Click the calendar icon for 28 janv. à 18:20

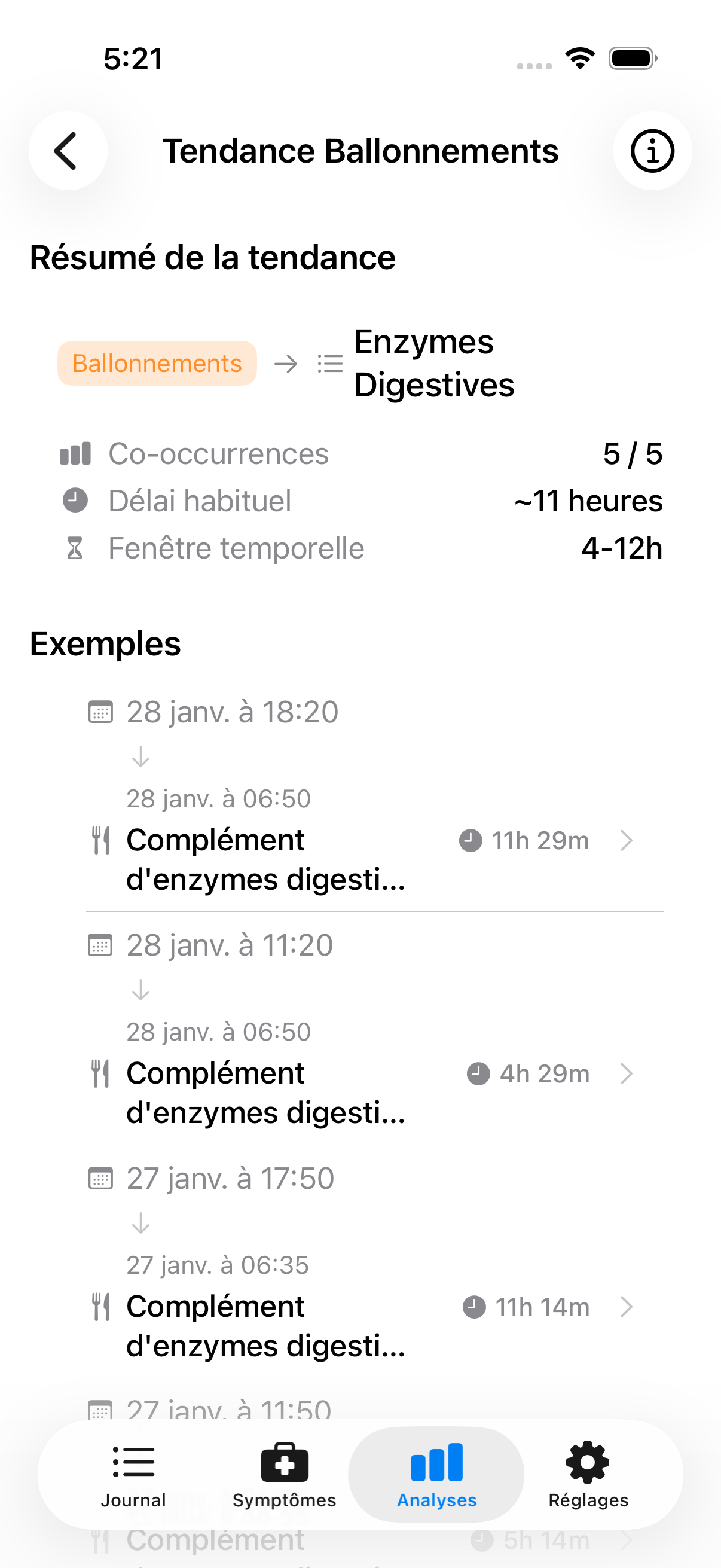[101, 712]
